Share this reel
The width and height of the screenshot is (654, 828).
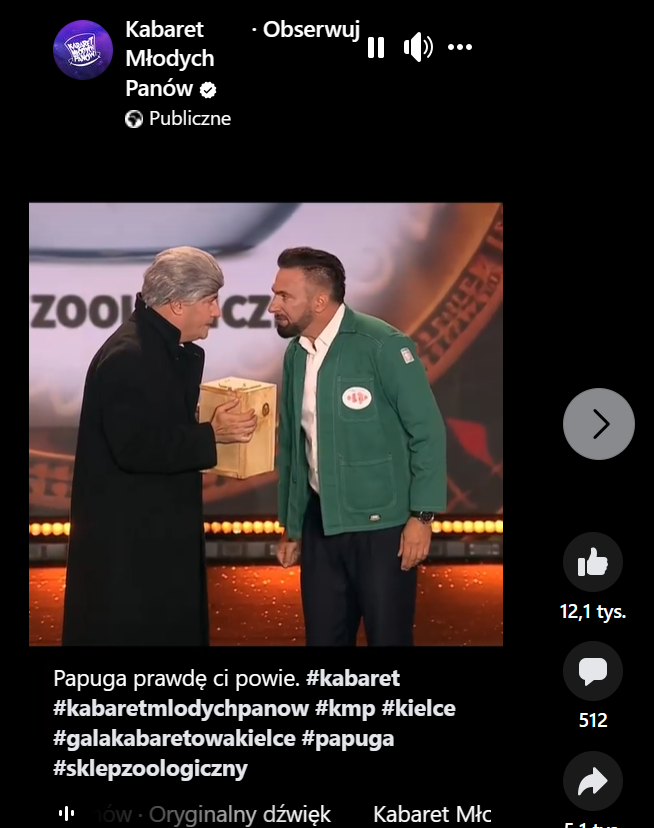point(592,781)
